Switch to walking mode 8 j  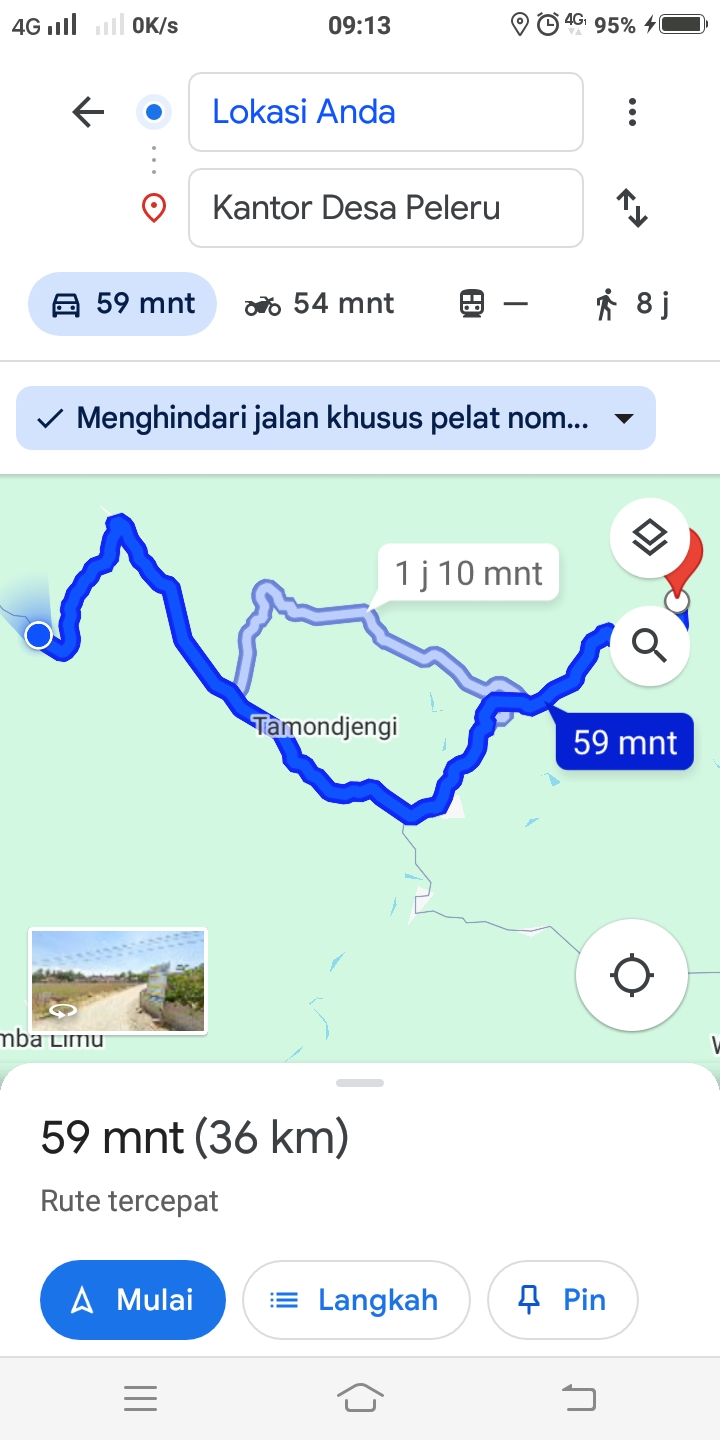(632, 304)
